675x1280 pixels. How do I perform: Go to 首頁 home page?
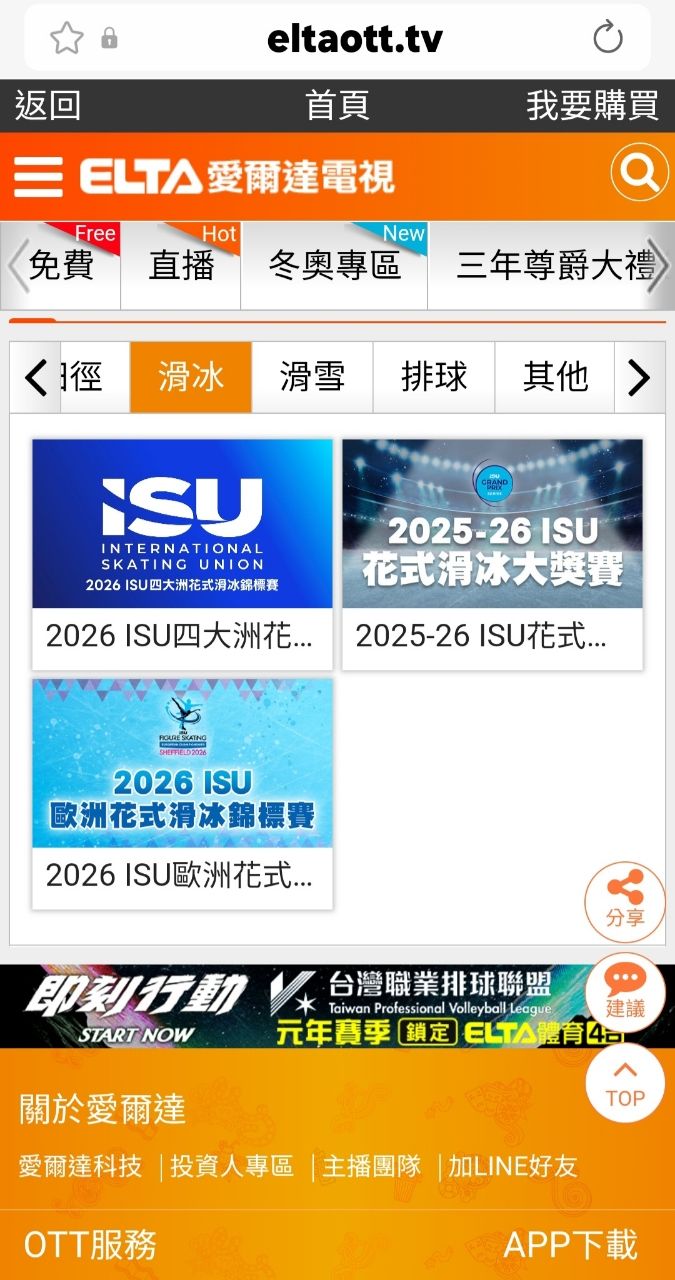337,106
